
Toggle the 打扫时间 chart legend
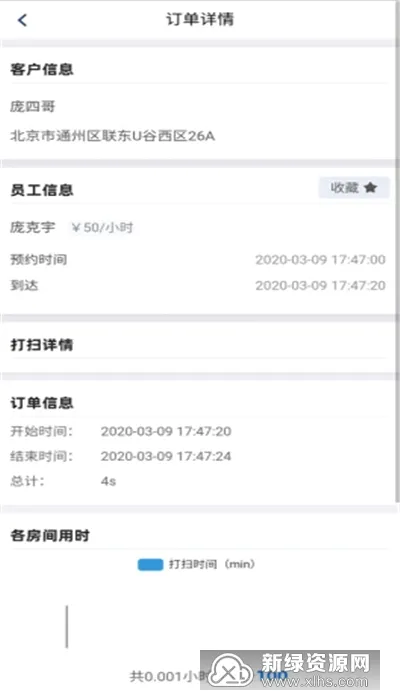(196, 564)
